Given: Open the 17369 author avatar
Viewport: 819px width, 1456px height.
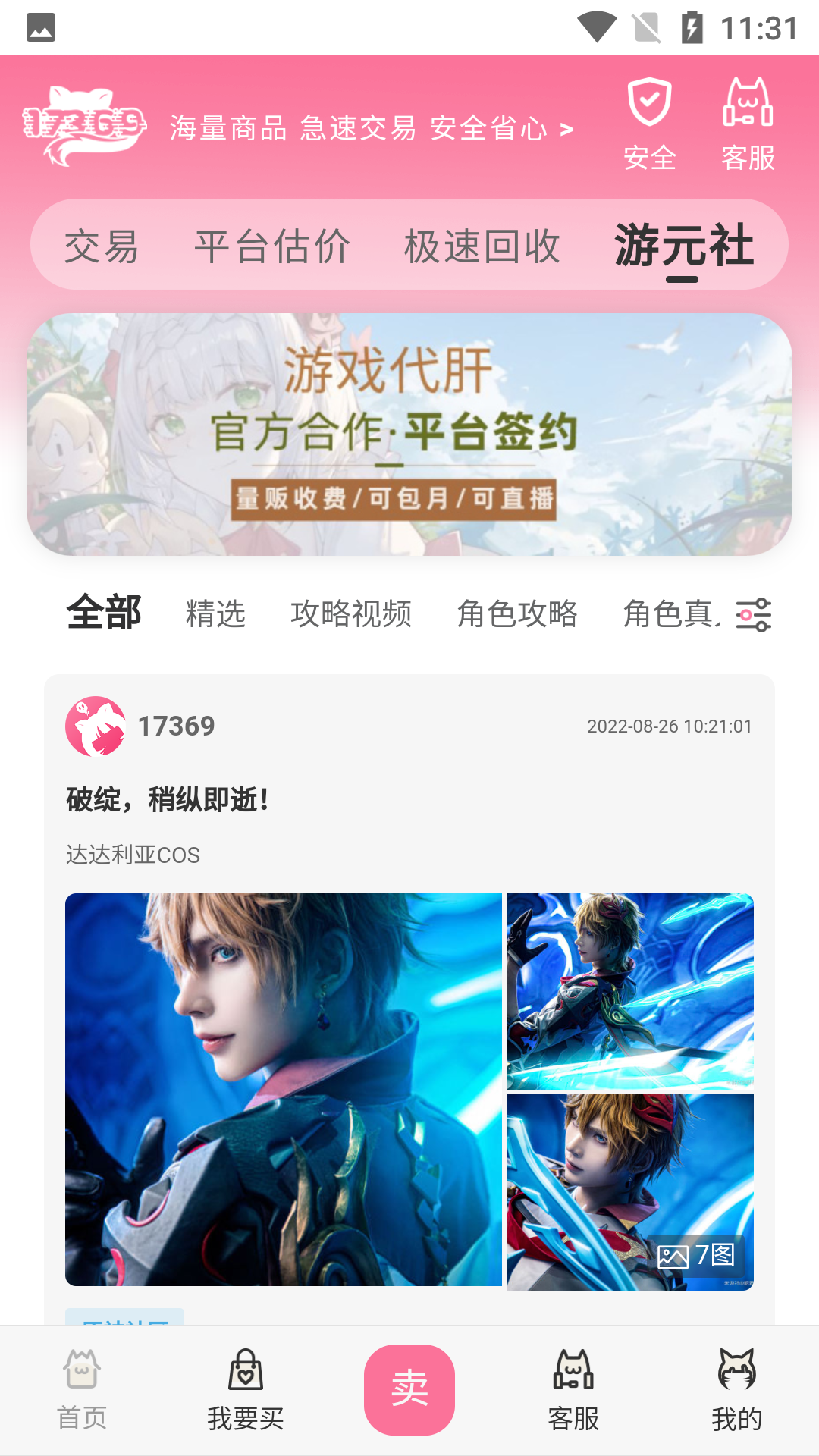Looking at the screenshot, I should 96,726.
